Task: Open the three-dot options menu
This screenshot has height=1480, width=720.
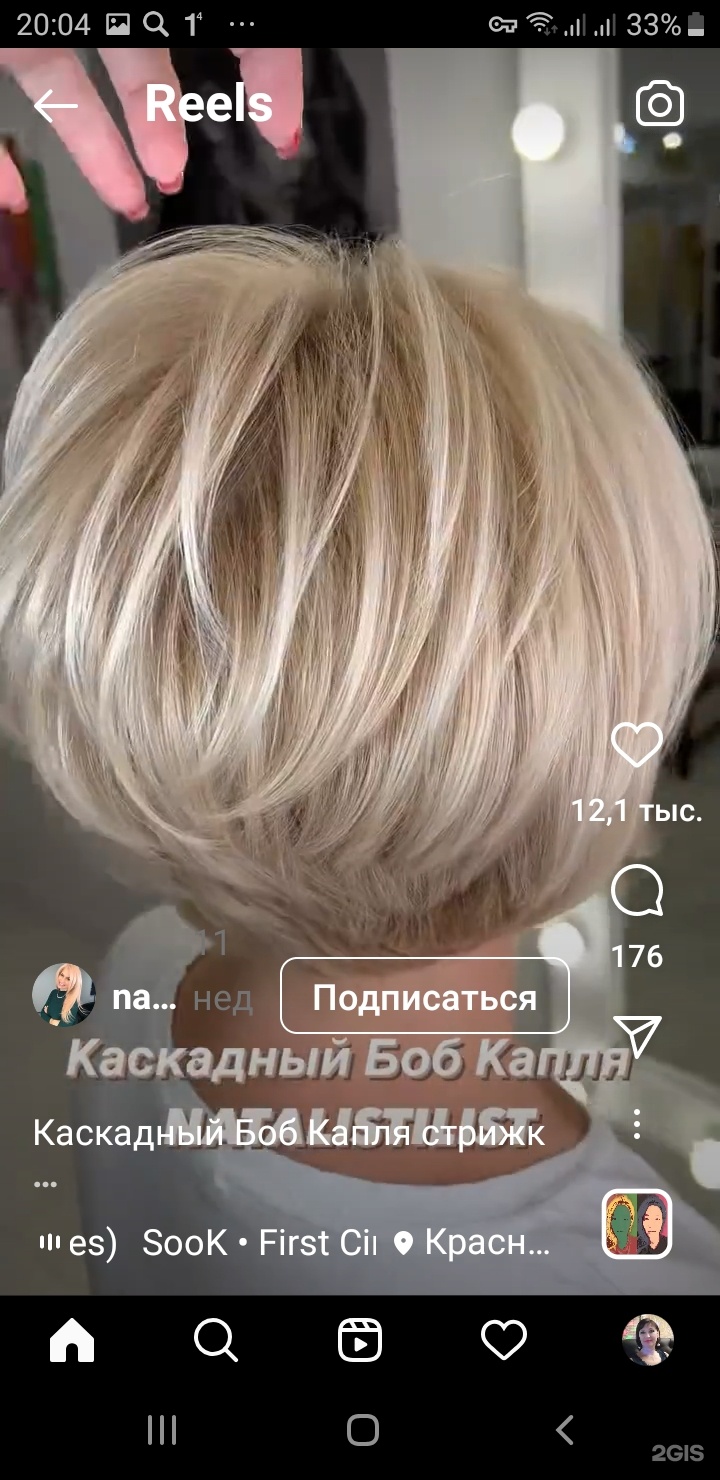Action: click(637, 1123)
